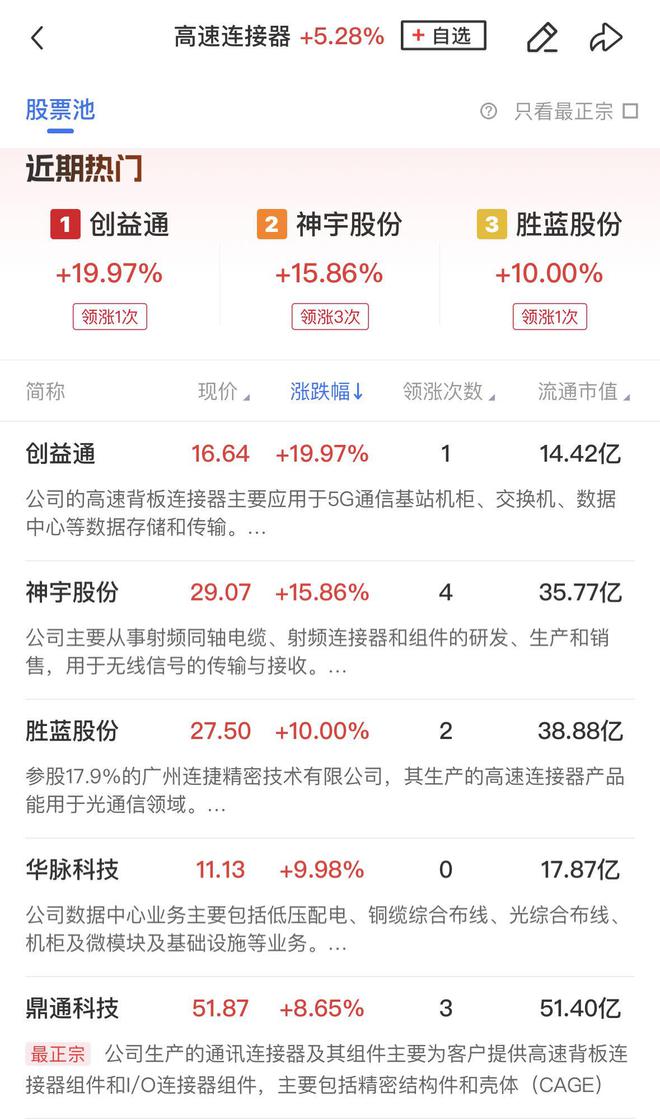This screenshot has height=1120, width=660.
Task: Sort list by 流通市值
Action: [x=584, y=391]
